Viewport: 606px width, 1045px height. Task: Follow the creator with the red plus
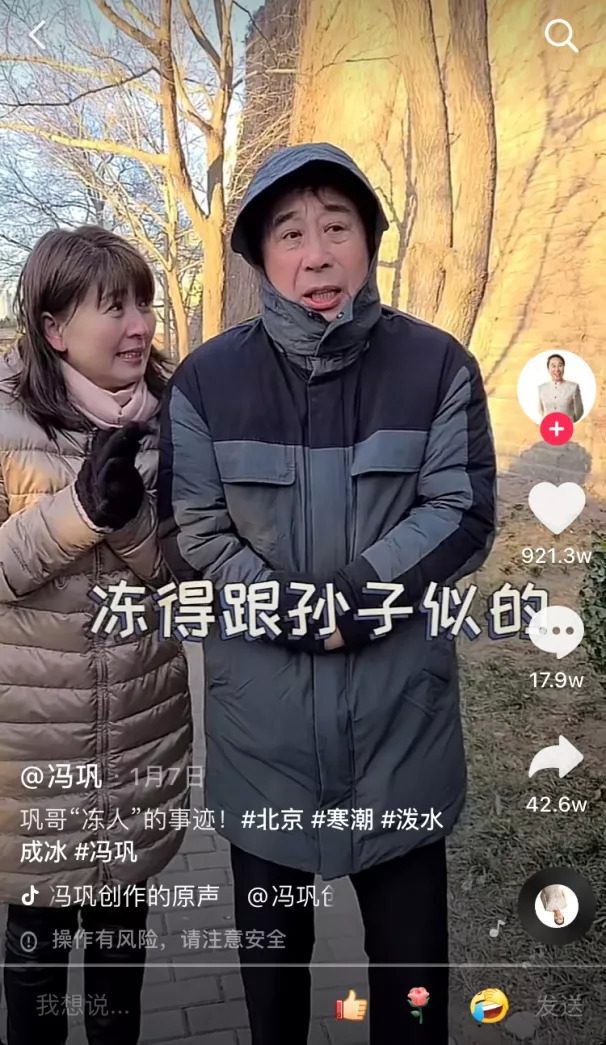[556, 429]
